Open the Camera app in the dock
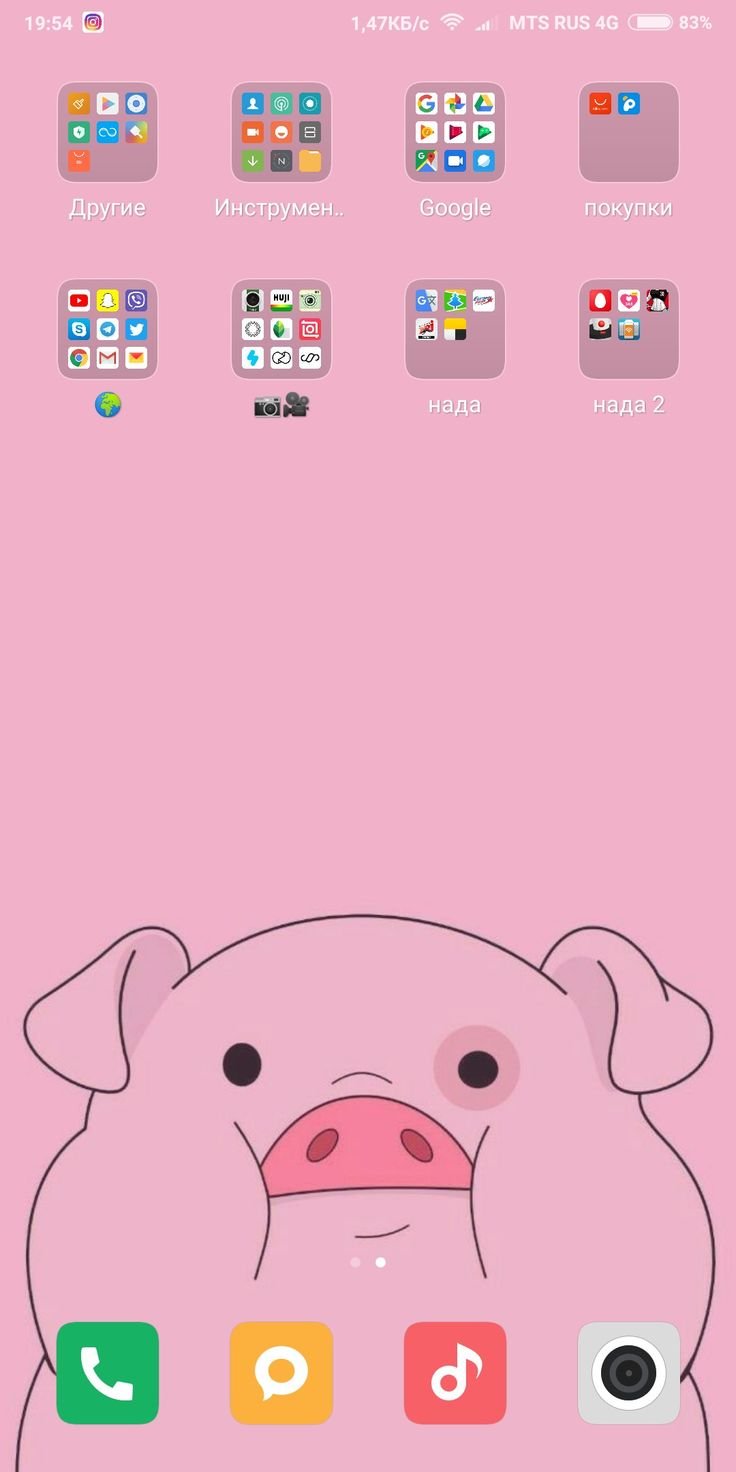Screen dimensions: 736x1472 coord(629,1373)
